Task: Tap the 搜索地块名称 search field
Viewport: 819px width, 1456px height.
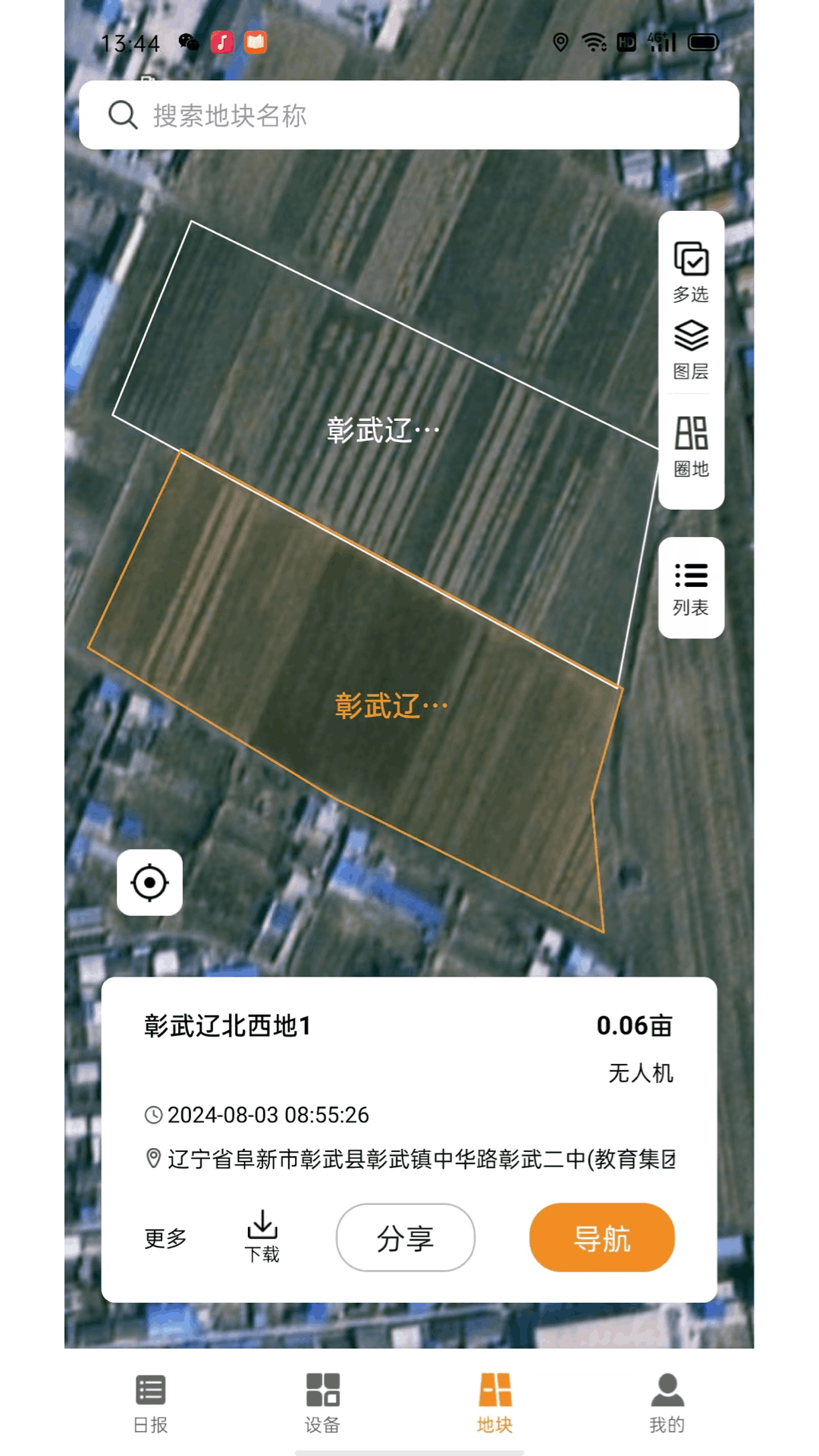Action: tap(409, 115)
